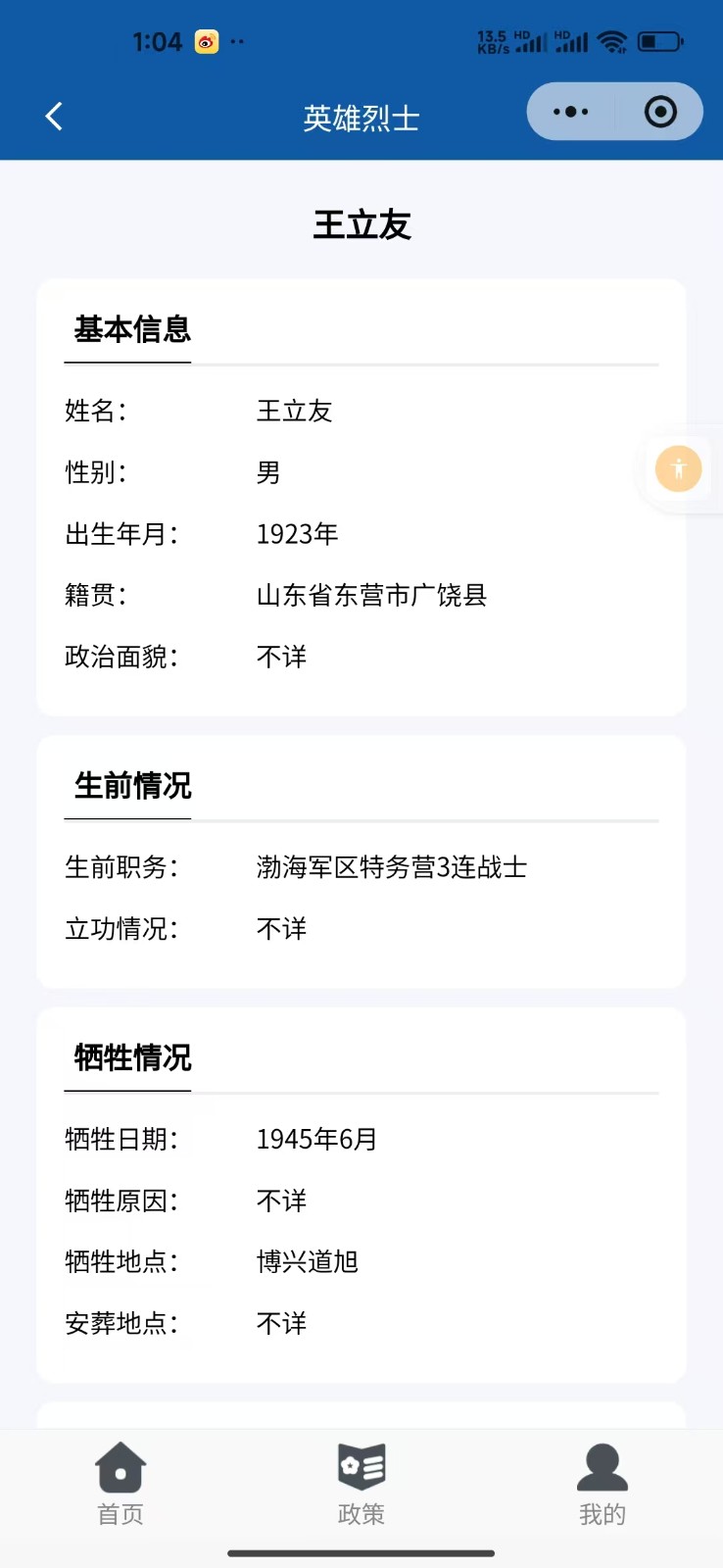Go back from the 英雄烈士 page
The height and width of the screenshot is (1568, 723).
click(55, 117)
